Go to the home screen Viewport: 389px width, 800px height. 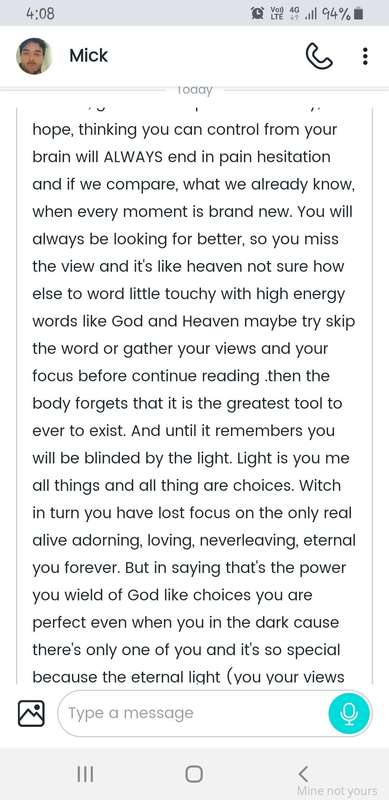194,773
